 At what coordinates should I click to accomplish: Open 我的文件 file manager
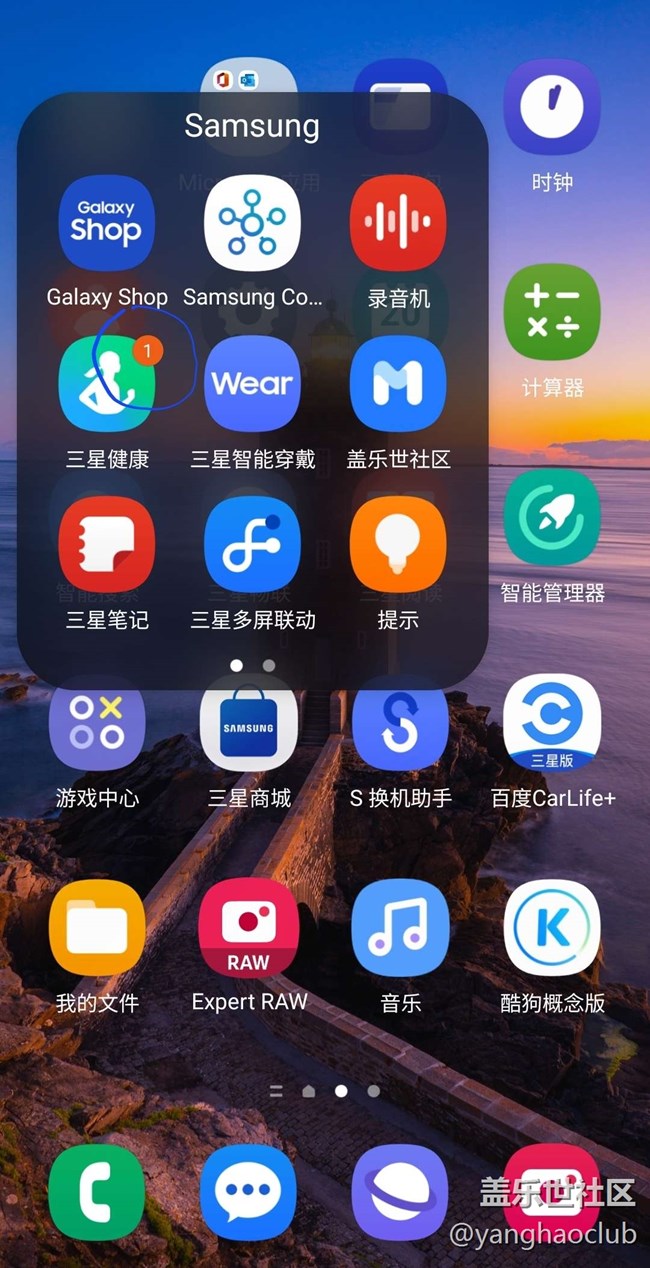[x=97, y=927]
